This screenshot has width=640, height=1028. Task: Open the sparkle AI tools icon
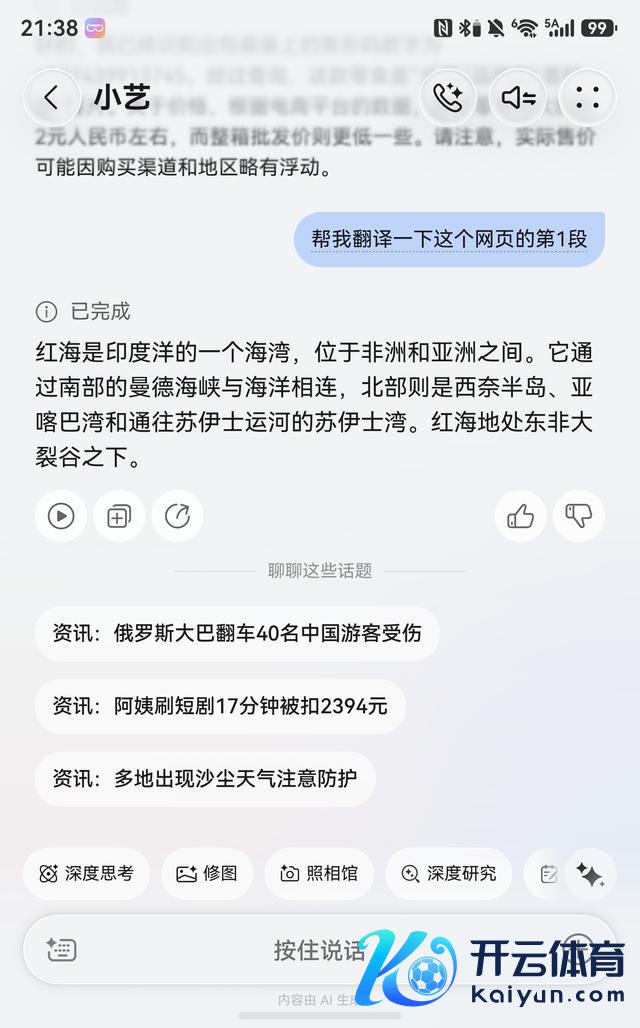pyautogui.click(x=590, y=875)
